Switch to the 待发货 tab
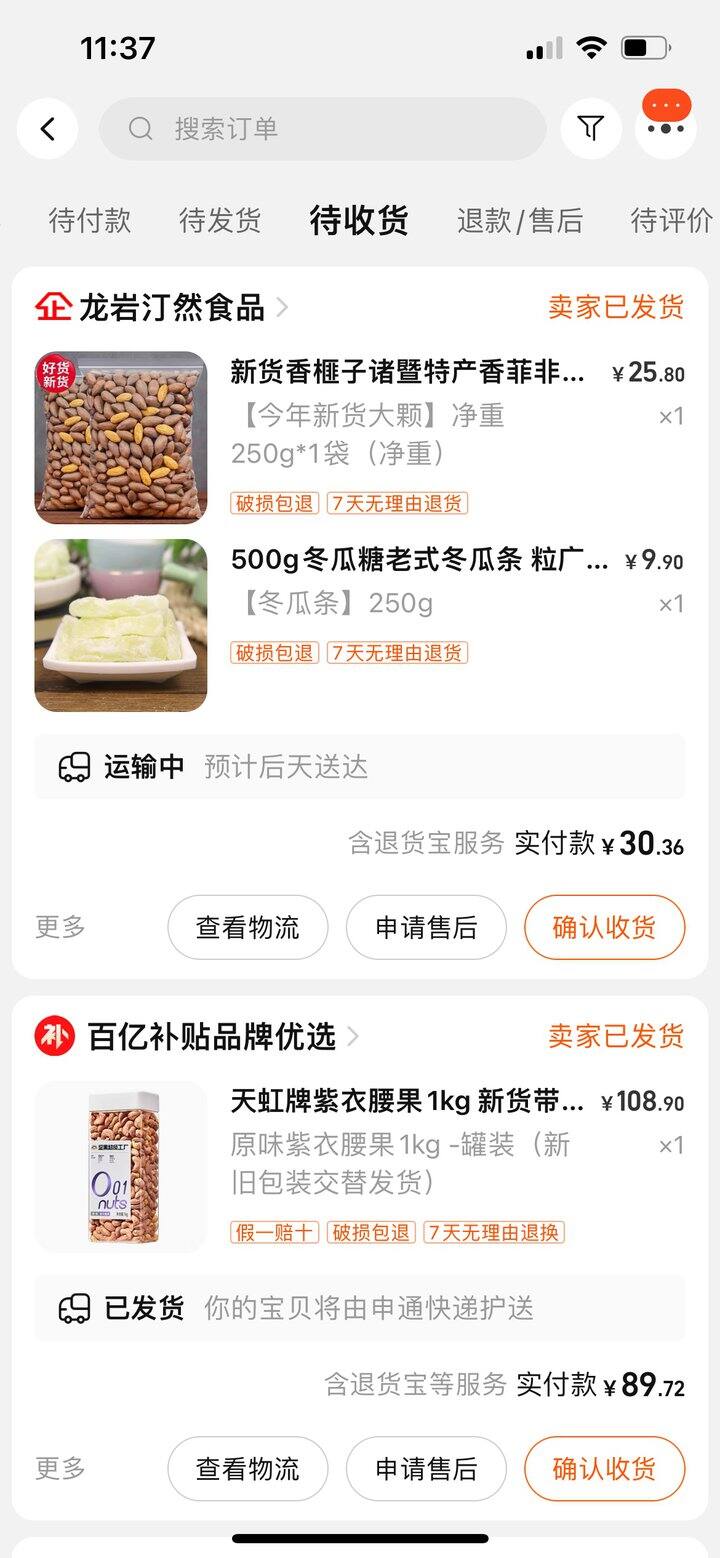This screenshot has width=720, height=1558. click(x=220, y=220)
